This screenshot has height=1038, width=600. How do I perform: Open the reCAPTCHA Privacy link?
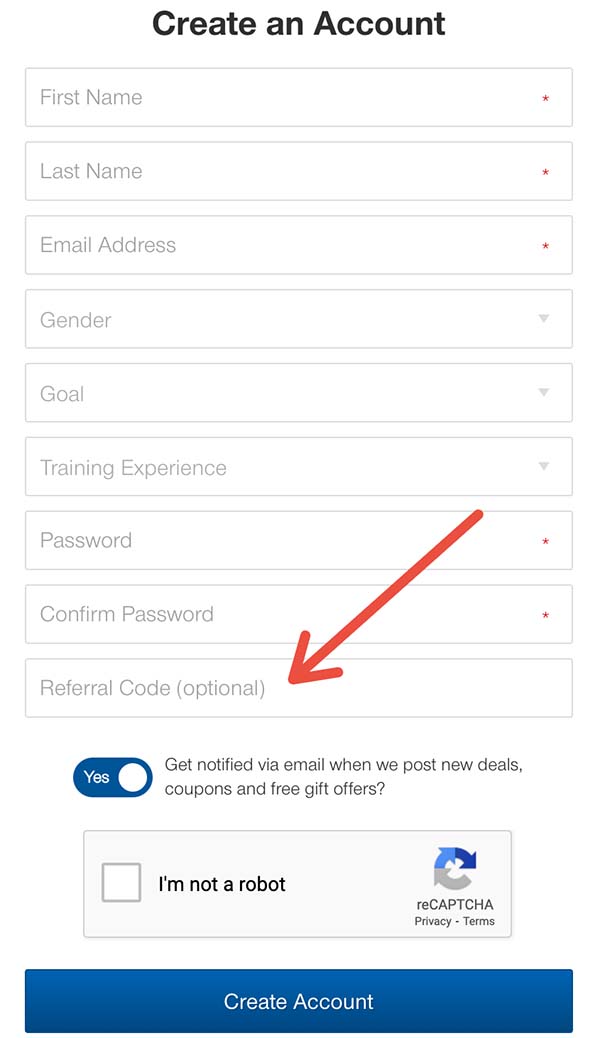(432, 921)
